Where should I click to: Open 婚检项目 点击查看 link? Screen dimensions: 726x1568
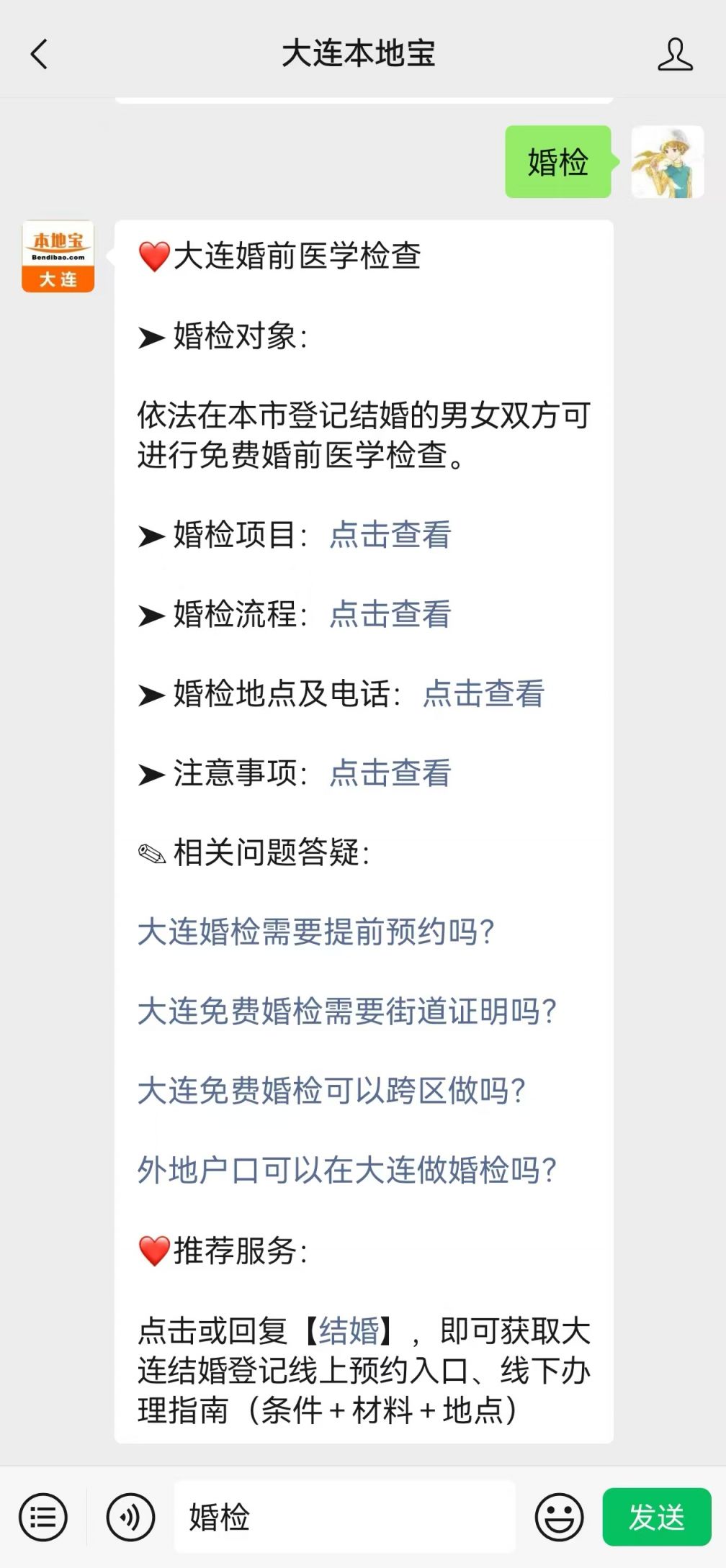point(390,535)
